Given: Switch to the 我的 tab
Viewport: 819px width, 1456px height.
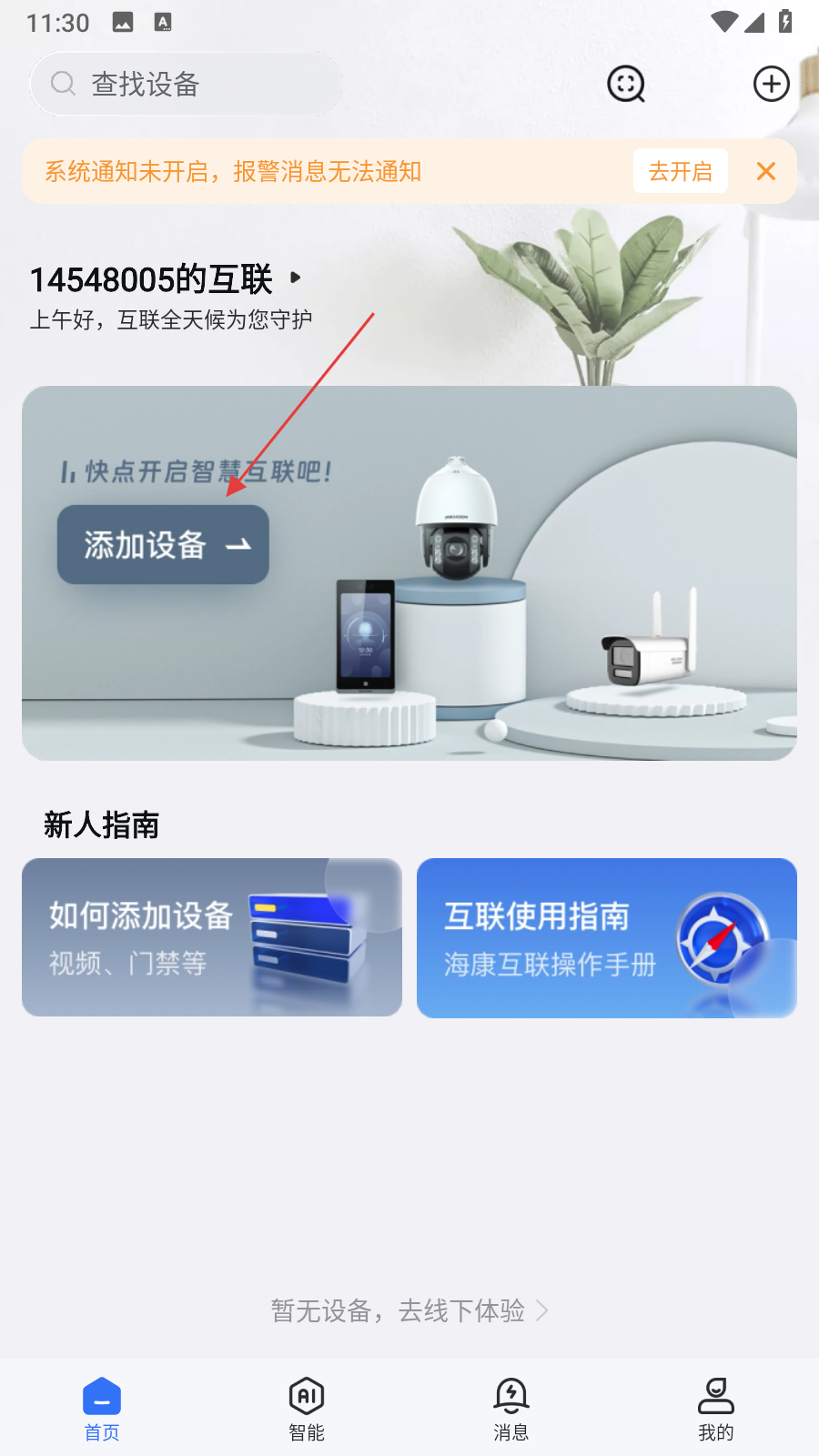Looking at the screenshot, I should 716,1409.
